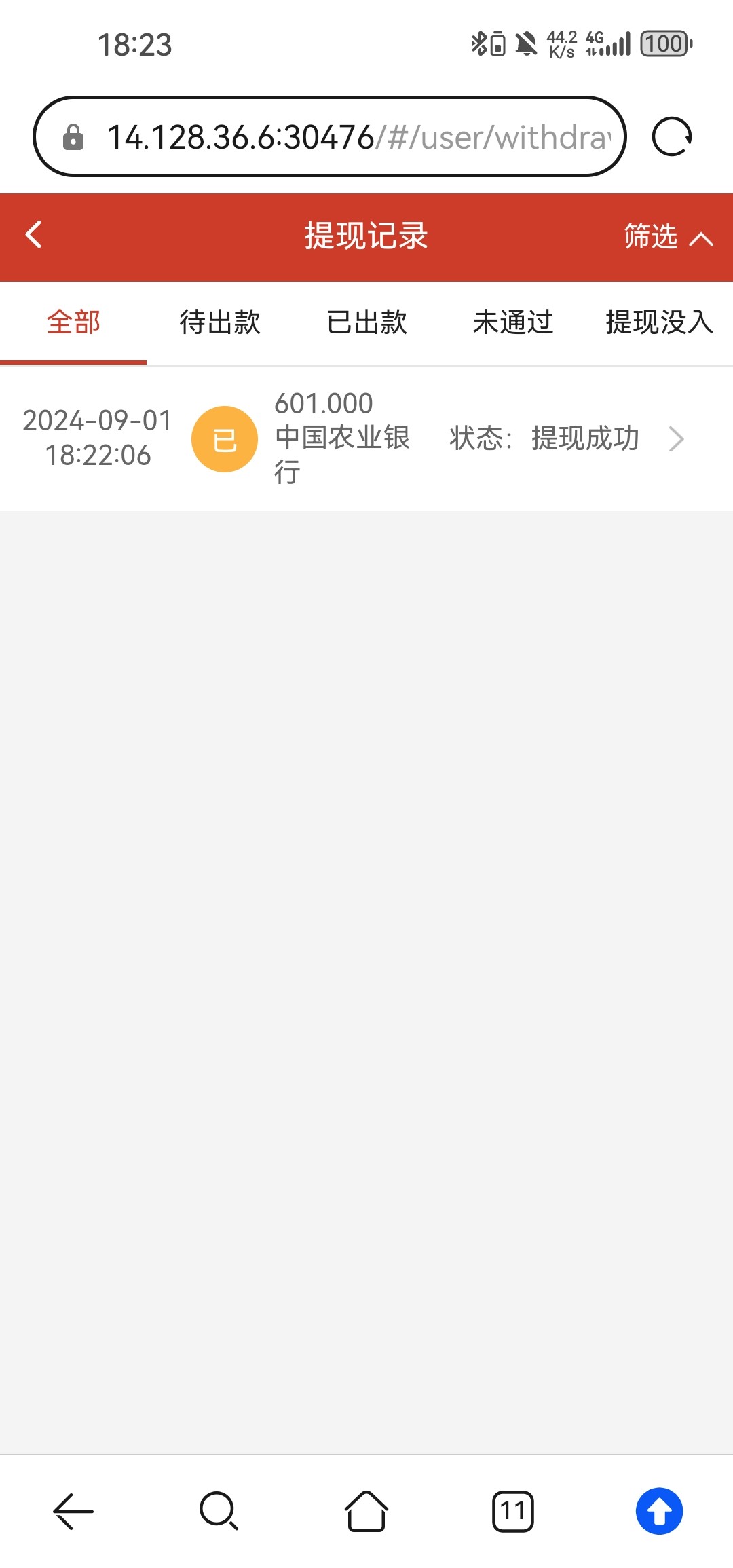This screenshot has height=1568, width=733.
Task: Tap the browser back arrow
Action: click(73, 1511)
